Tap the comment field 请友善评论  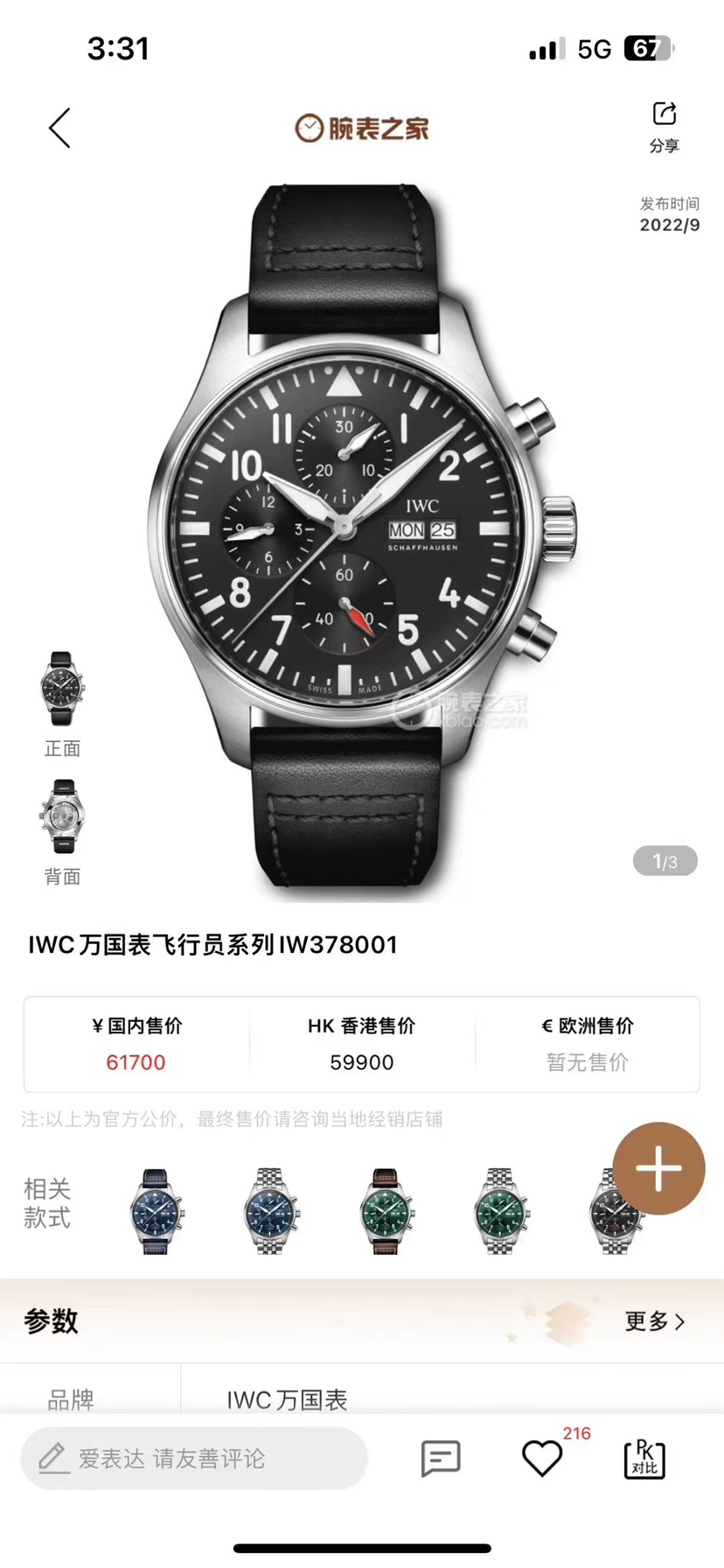(194, 1459)
